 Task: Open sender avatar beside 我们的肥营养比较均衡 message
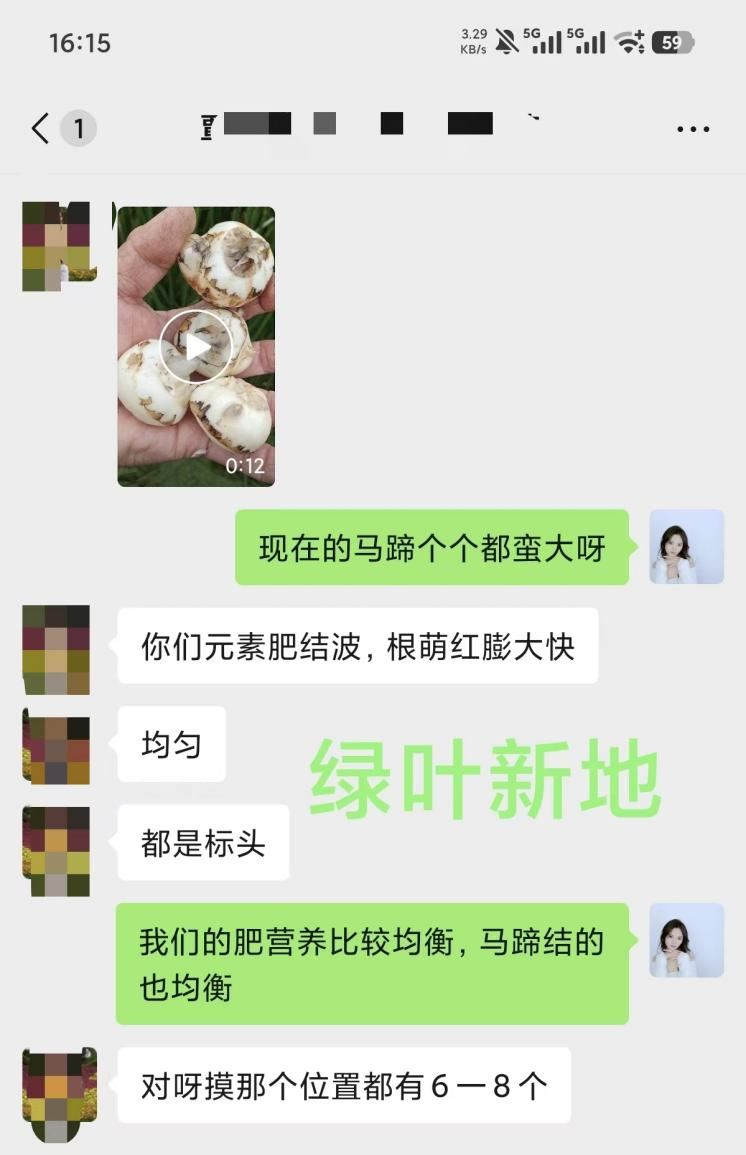[x=686, y=940]
